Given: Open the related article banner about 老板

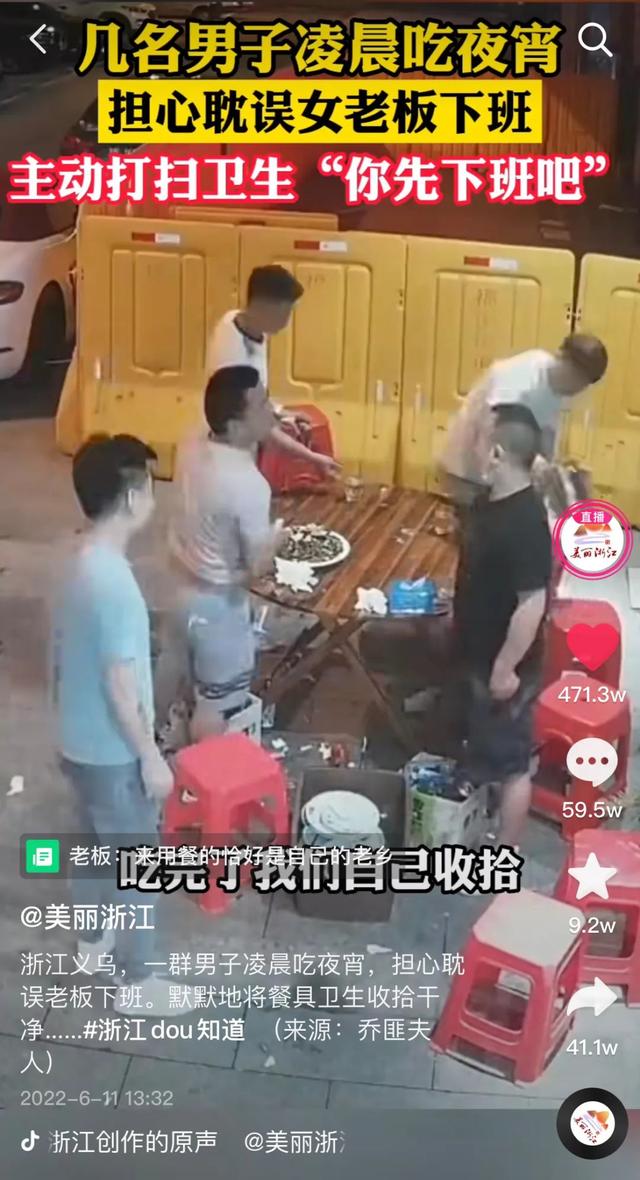Looking at the screenshot, I should pyautogui.click(x=250, y=857).
